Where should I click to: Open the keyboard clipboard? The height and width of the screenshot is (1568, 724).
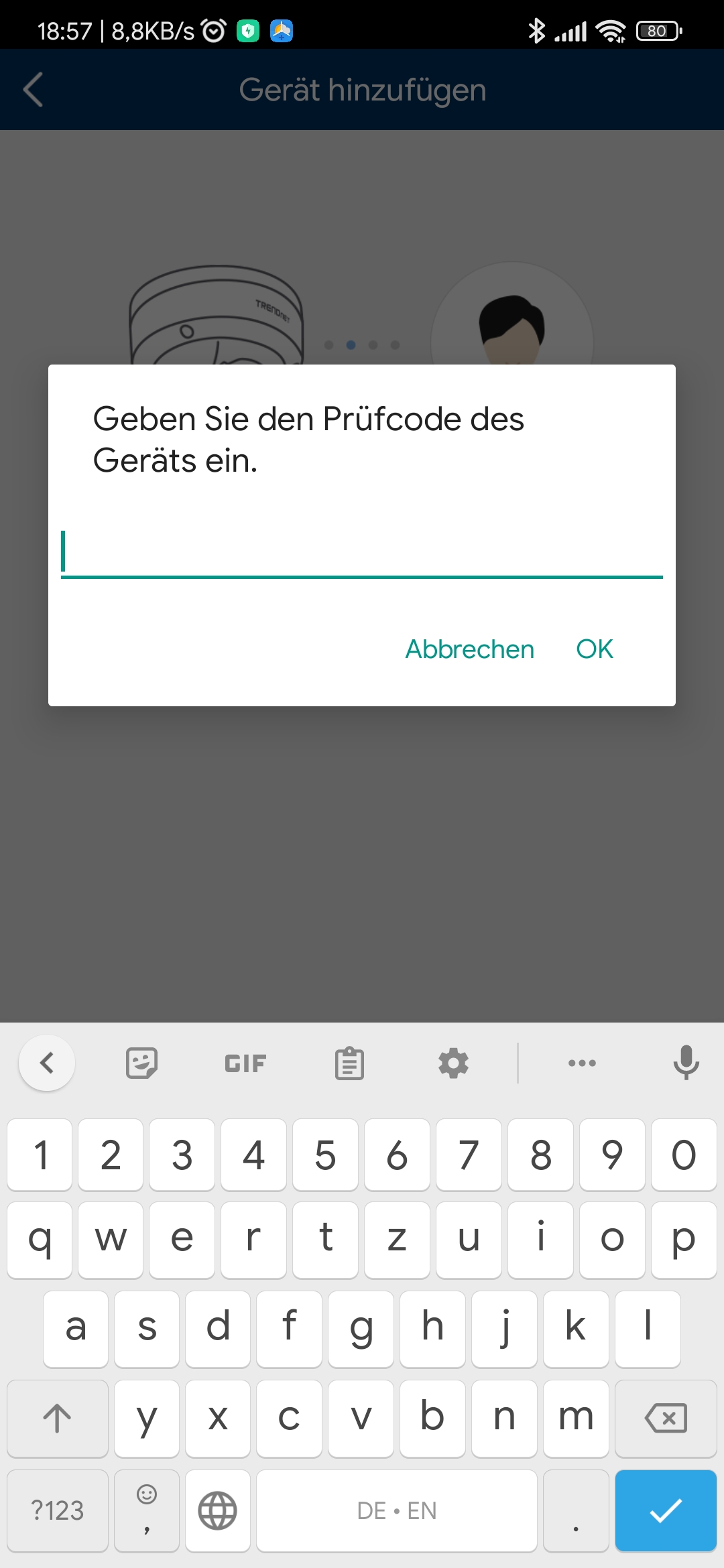coord(349,1063)
